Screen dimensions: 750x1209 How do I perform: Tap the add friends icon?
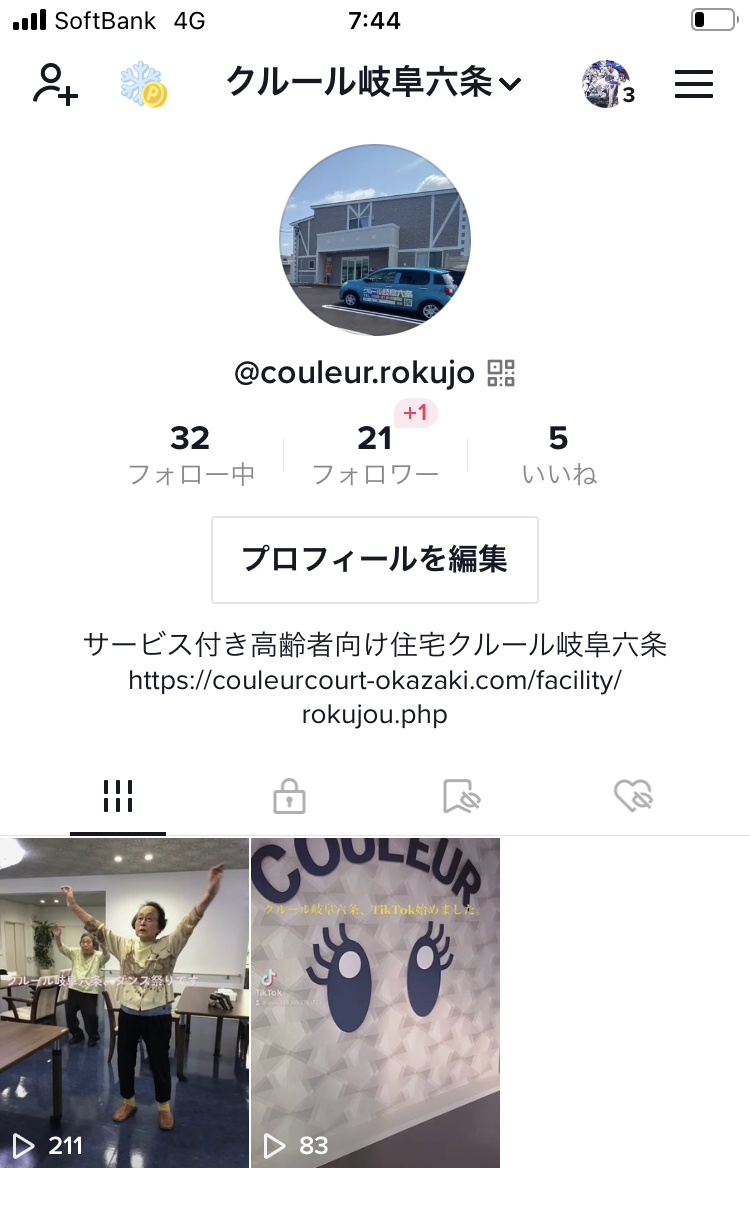pos(55,84)
